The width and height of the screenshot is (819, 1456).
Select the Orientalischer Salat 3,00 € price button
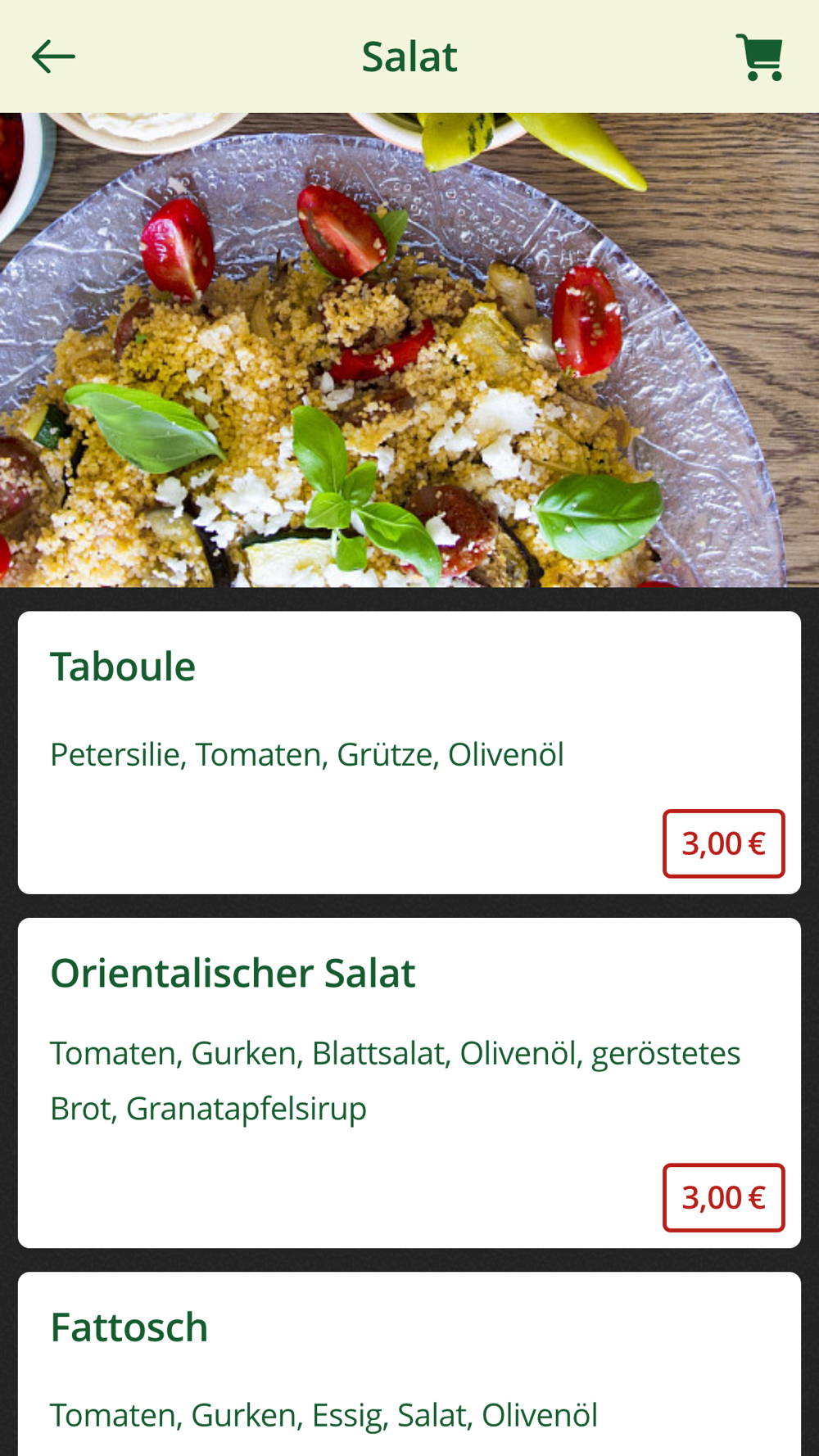point(723,1197)
